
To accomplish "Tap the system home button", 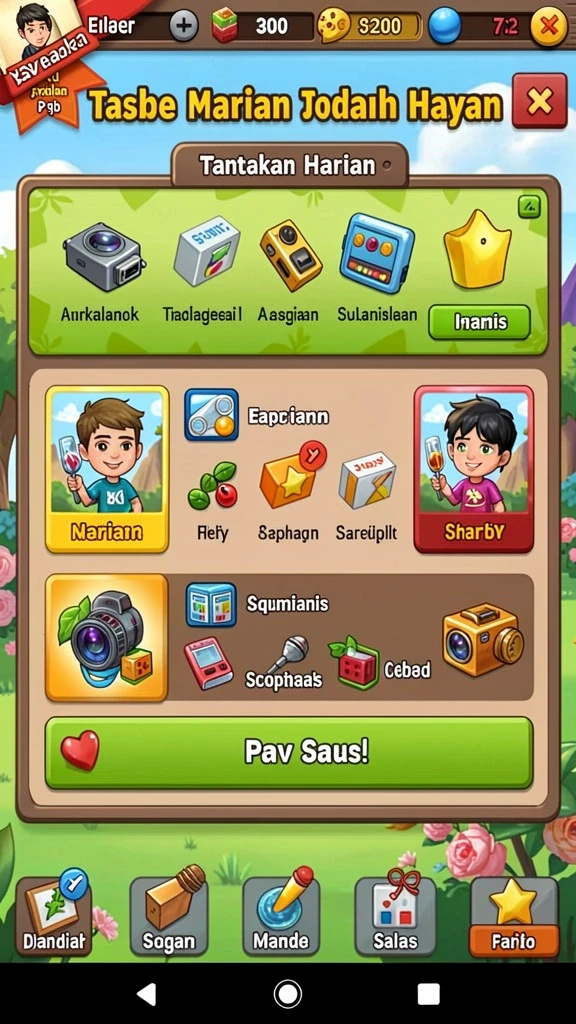I will point(287,993).
